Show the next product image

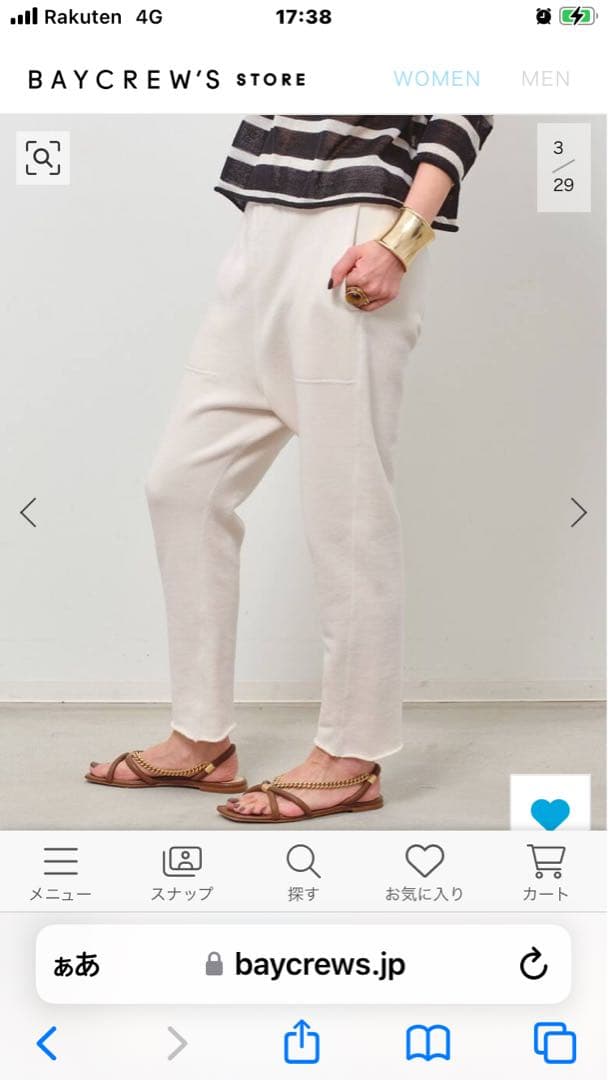578,512
